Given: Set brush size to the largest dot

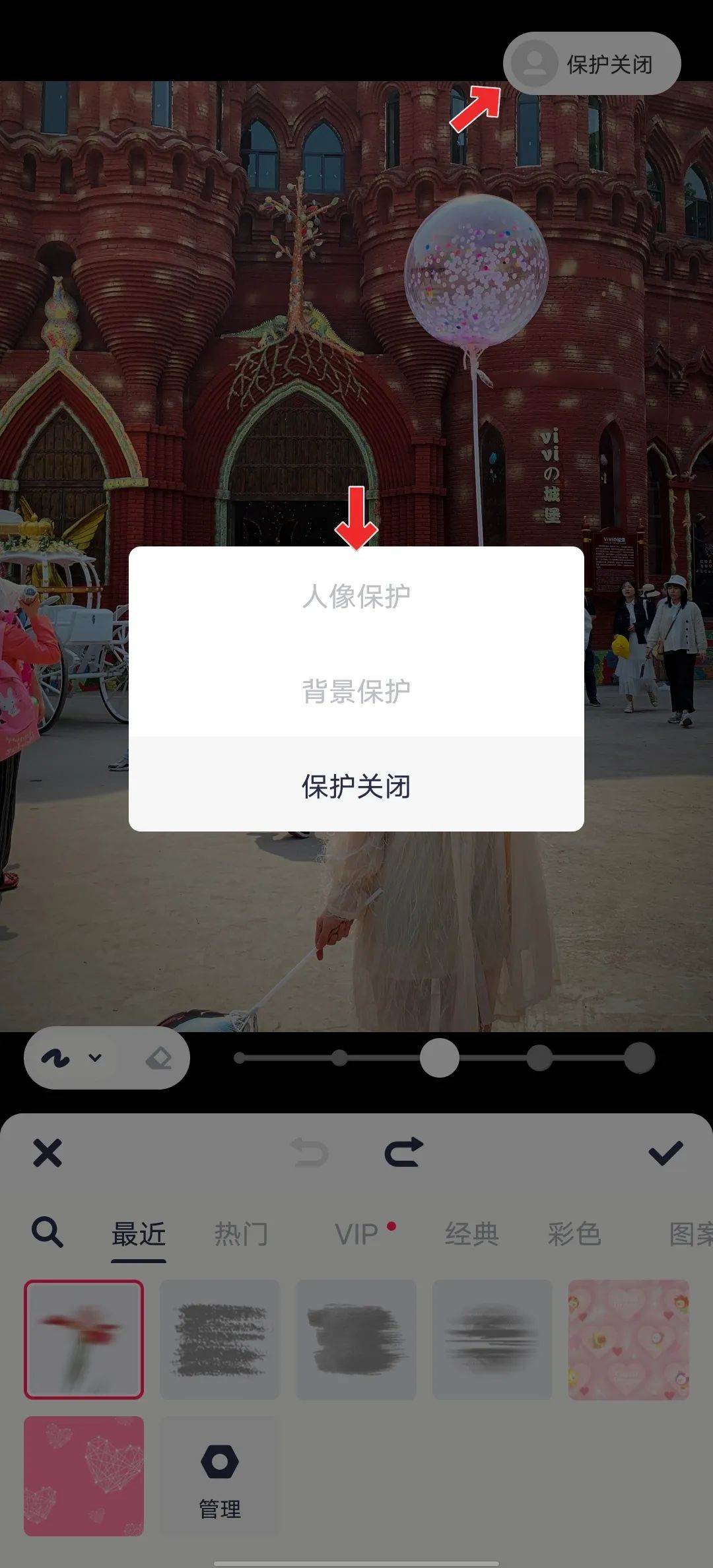Looking at the screenshot, I should point(639,1058).
